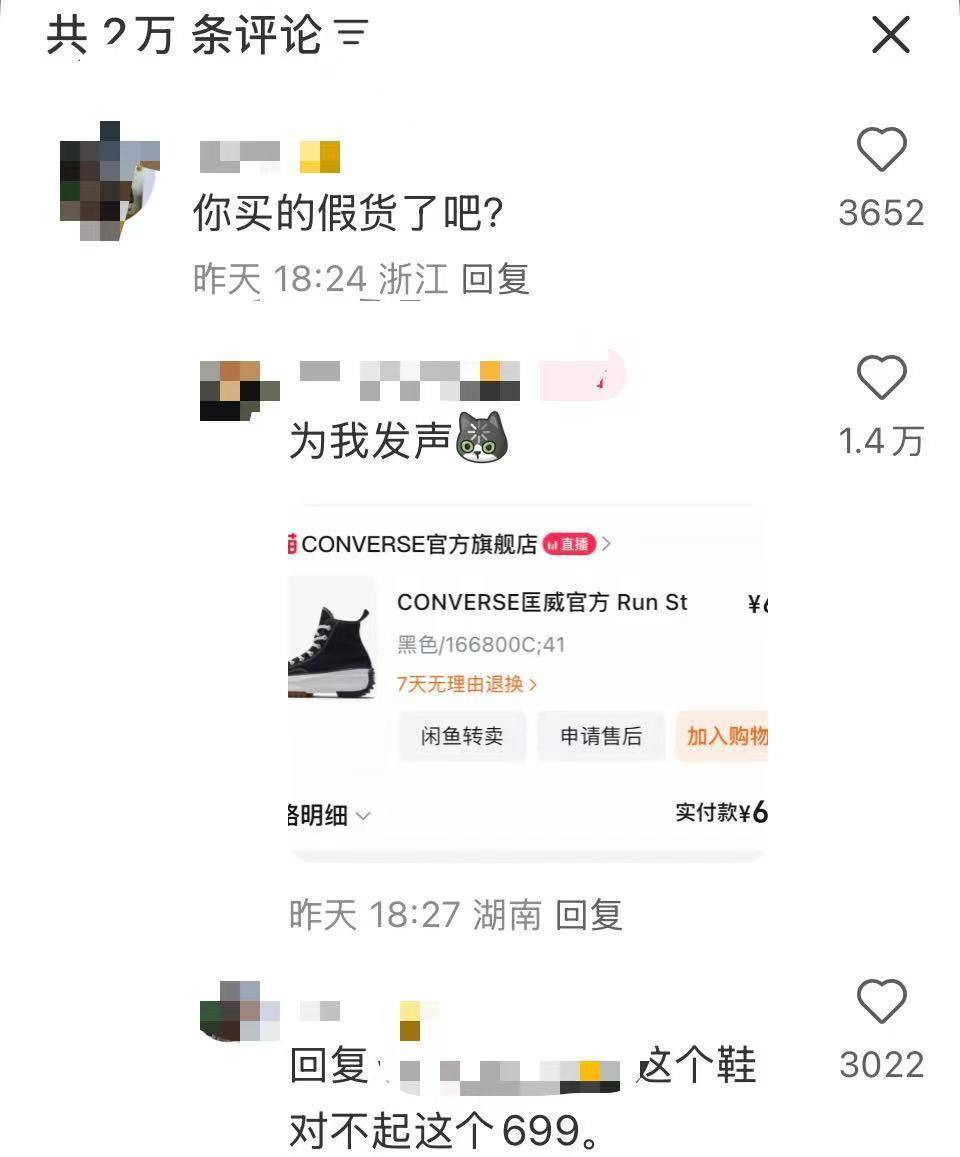Screen dimensions: 960x1157
Task: Click the 申请售后 after-sales button
Action: [x=600, y=737]
